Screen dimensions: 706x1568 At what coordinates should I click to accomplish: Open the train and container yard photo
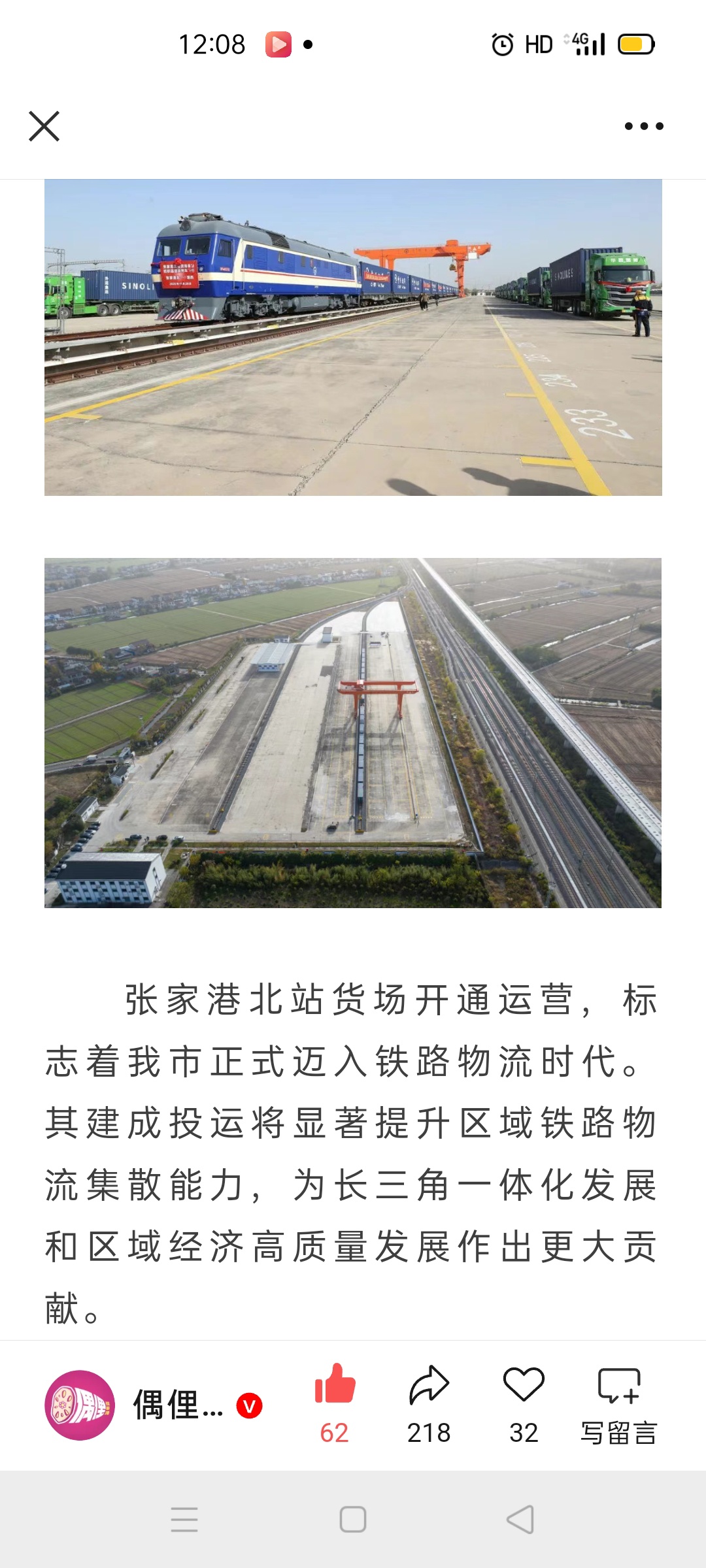(x=353, y=337)
